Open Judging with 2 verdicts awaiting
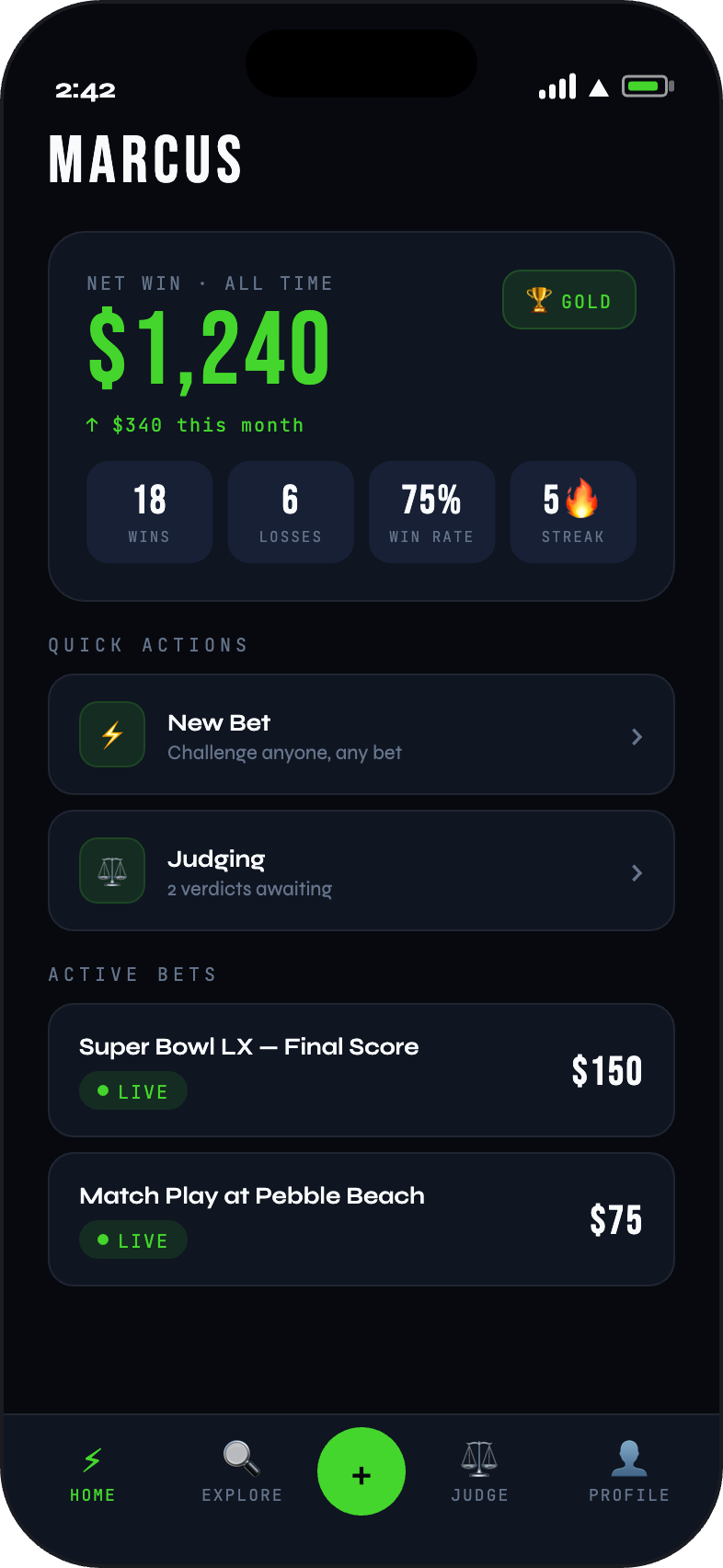The image size is (723, 1568). pos(361,870)
